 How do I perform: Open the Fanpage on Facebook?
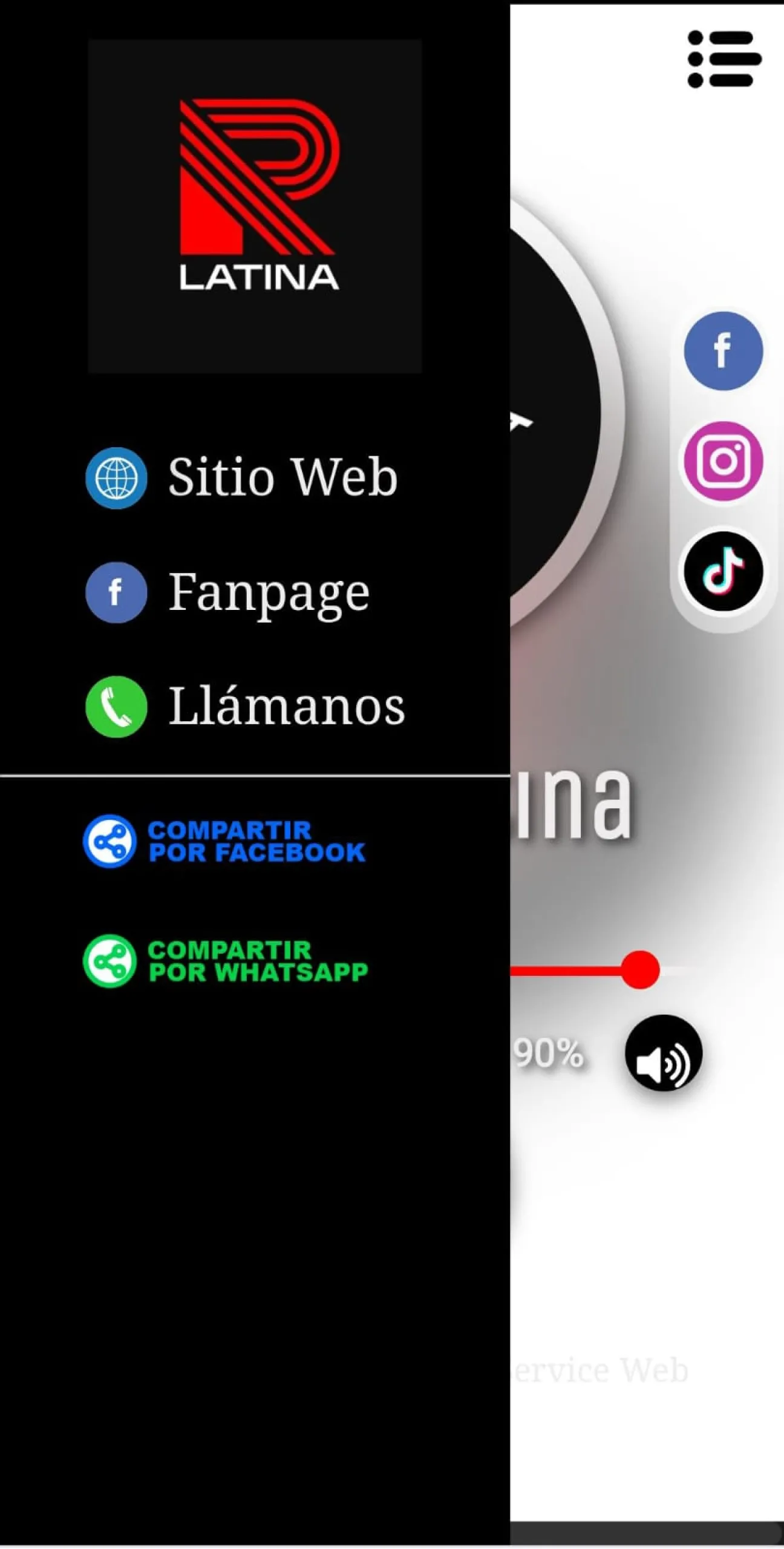coord(228,592)
